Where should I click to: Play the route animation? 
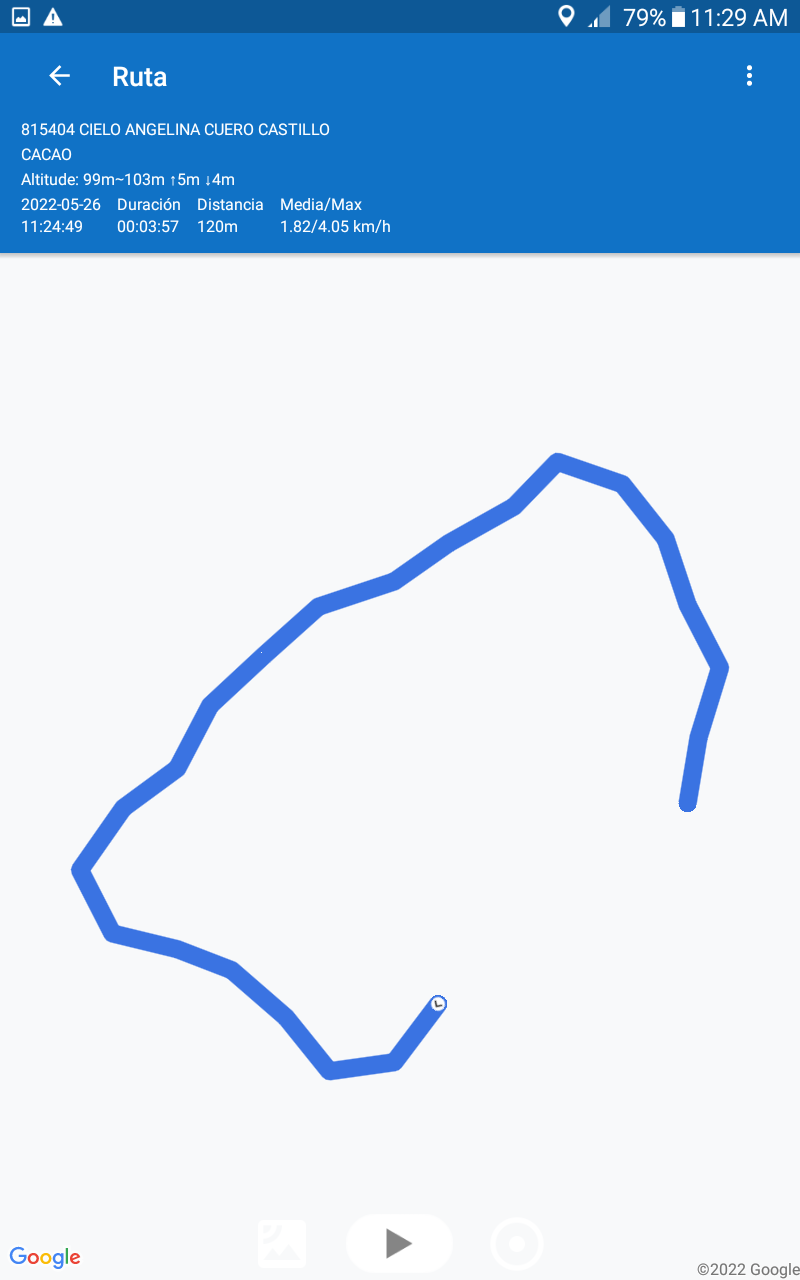point(399,1243)
